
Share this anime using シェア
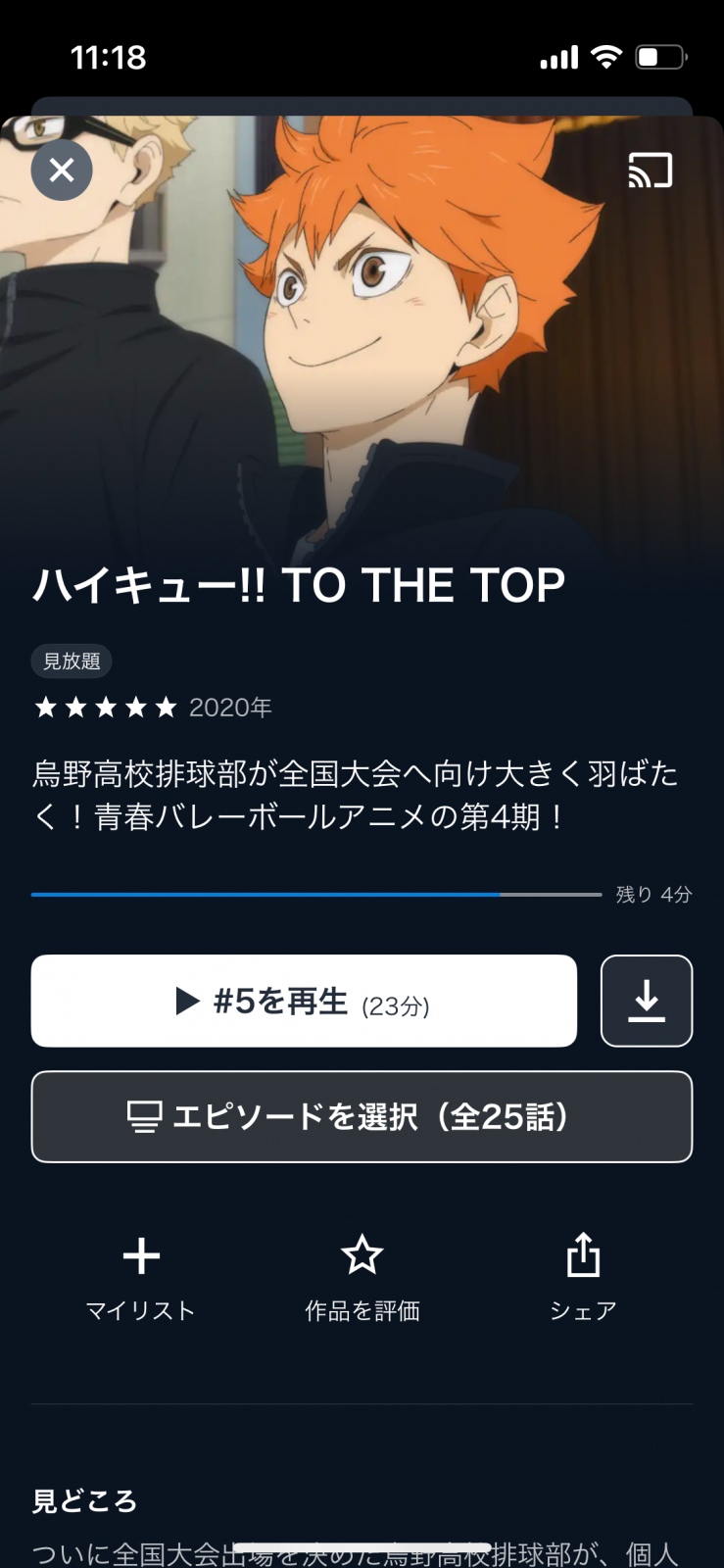(x=583, y=1276)
